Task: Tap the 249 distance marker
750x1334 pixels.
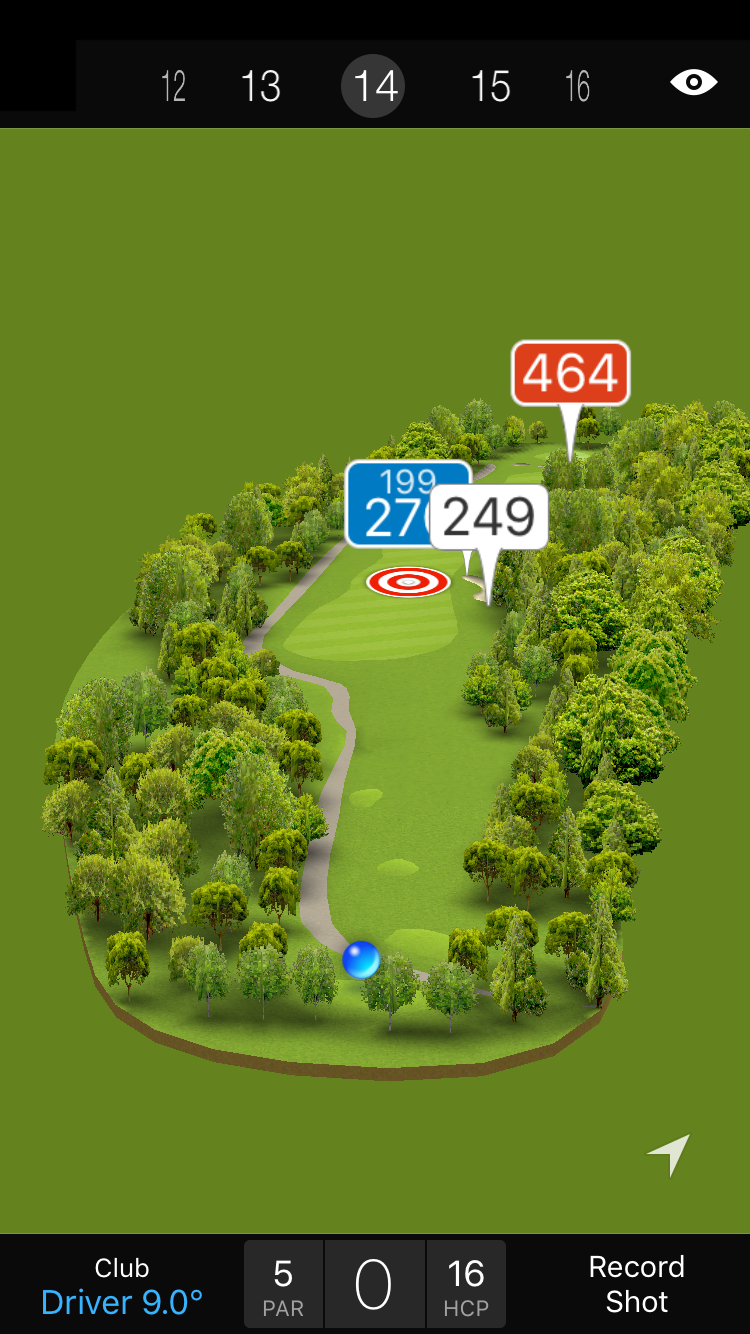Action: coord(489,517)
